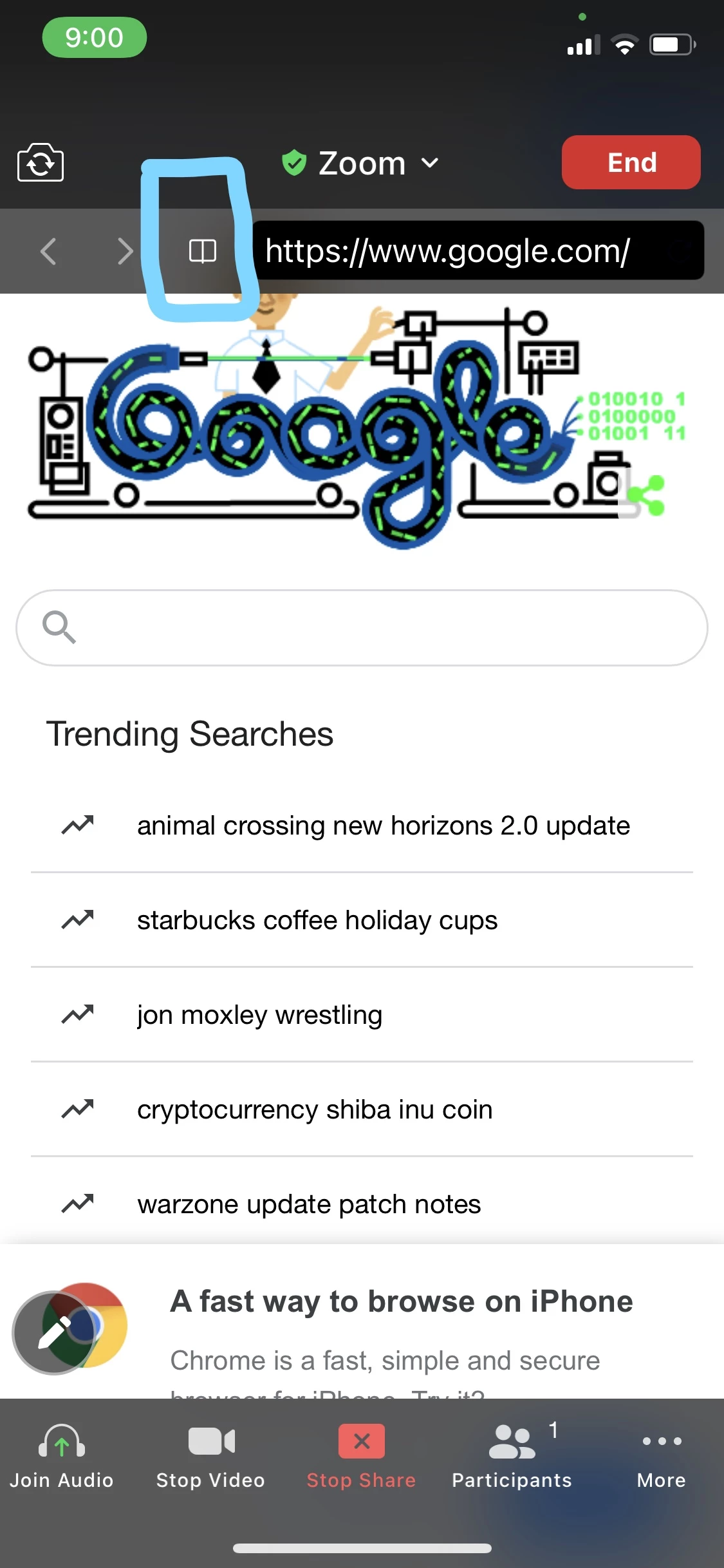Screen dimensions: 724x1568
Task: Join Audio in the meeting
Action: tap(61, 1457)
